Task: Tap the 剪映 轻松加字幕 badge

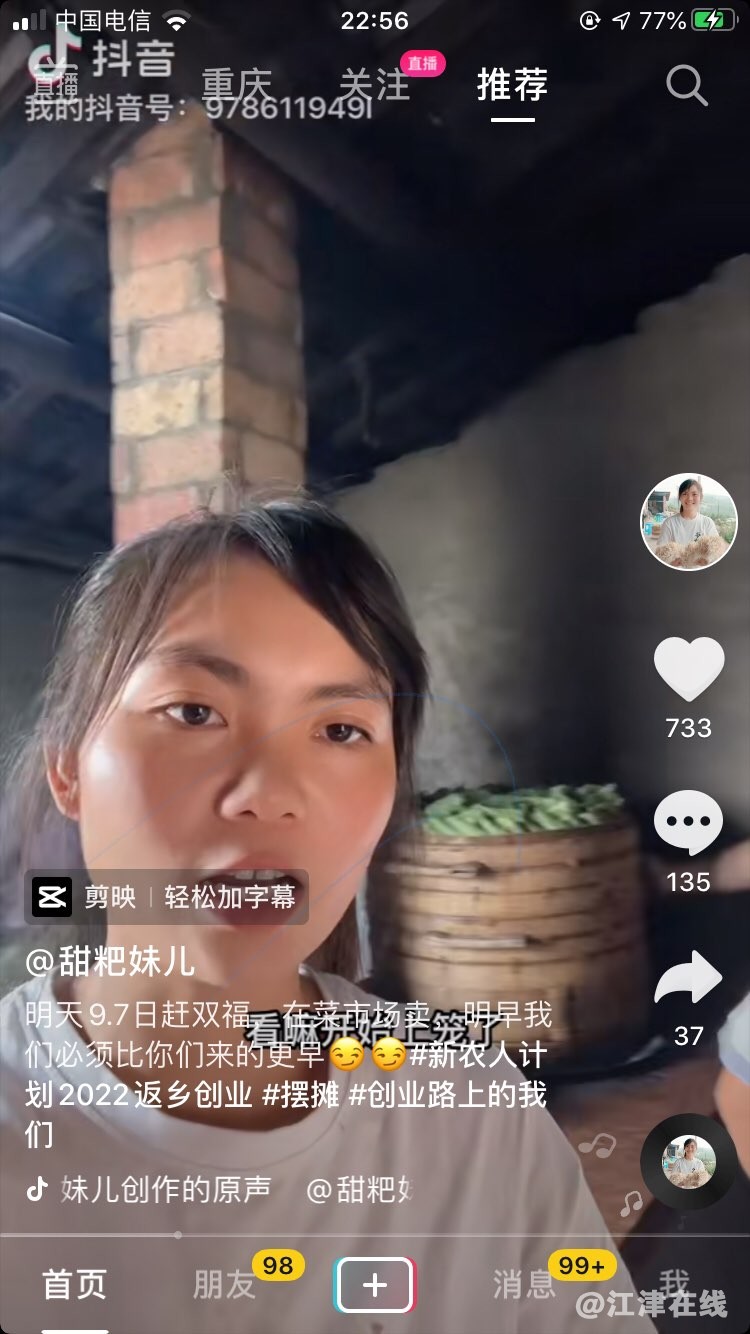Action: 166,897
